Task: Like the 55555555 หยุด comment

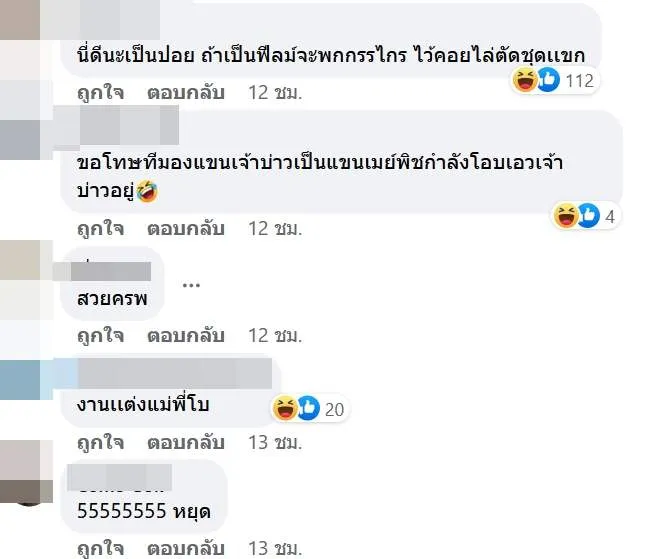Action: (x=100, y=548)
